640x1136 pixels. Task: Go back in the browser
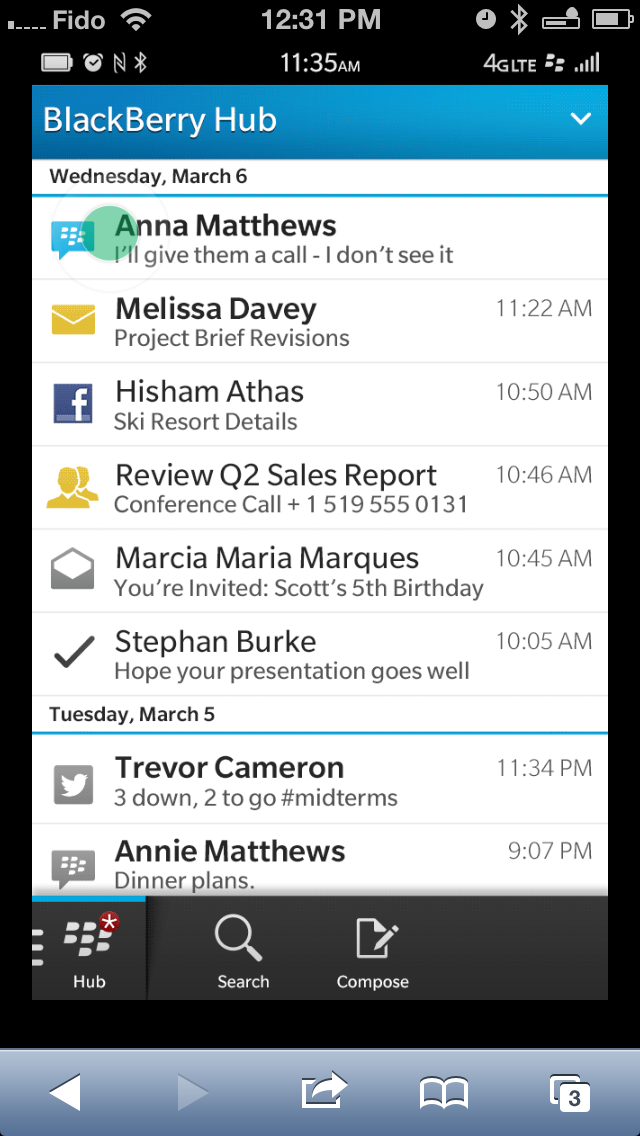click(x=65, y=1092)
